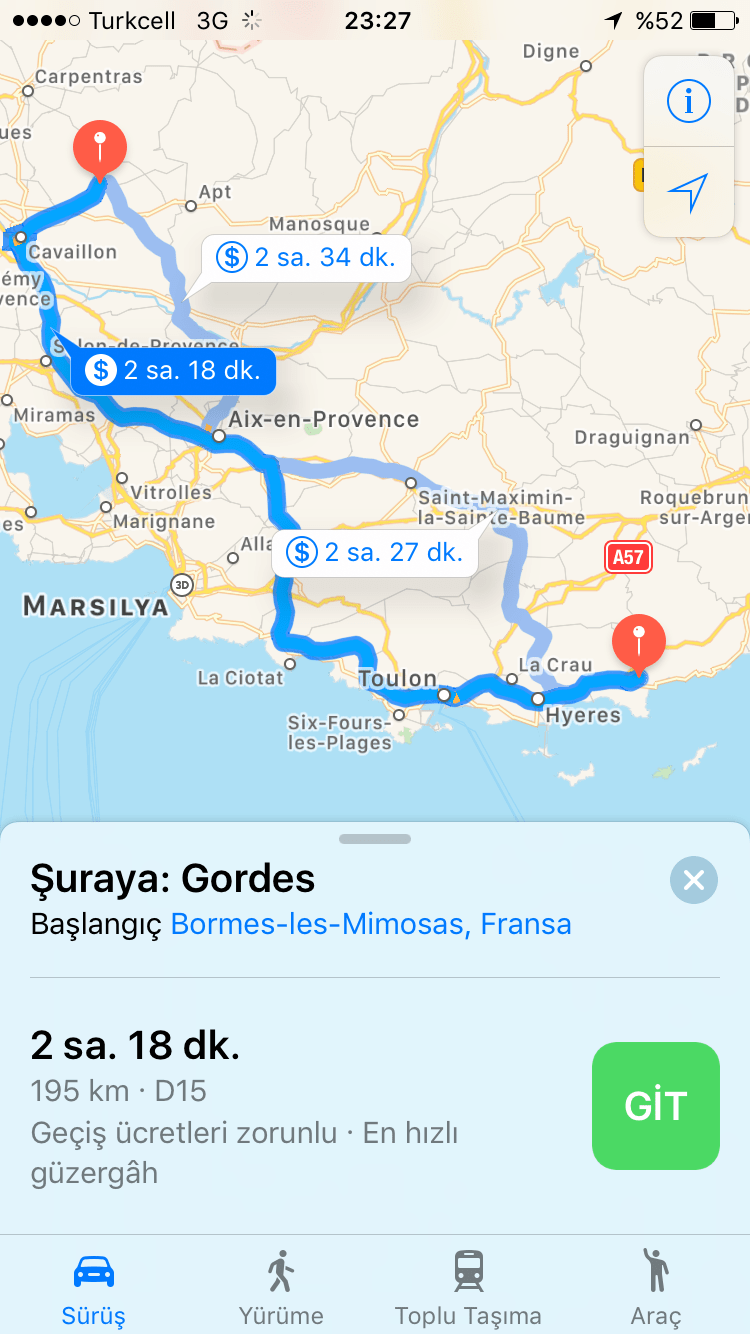This screenshot has height=1334, width=750.
Task: Tap the starting pin near Hyeres
Action: [640, 641]
